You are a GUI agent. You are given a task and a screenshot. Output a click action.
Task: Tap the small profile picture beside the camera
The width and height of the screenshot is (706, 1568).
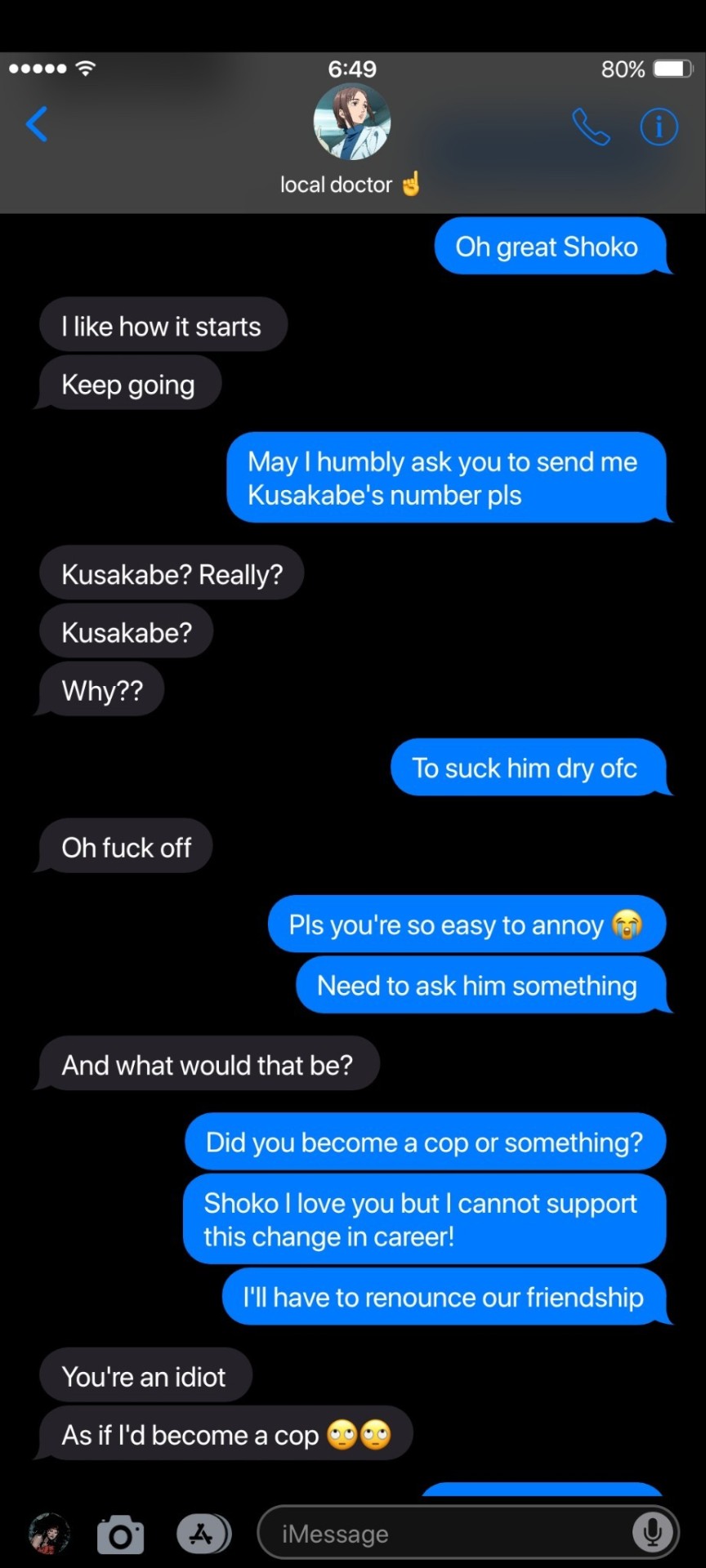[49, 1533]
